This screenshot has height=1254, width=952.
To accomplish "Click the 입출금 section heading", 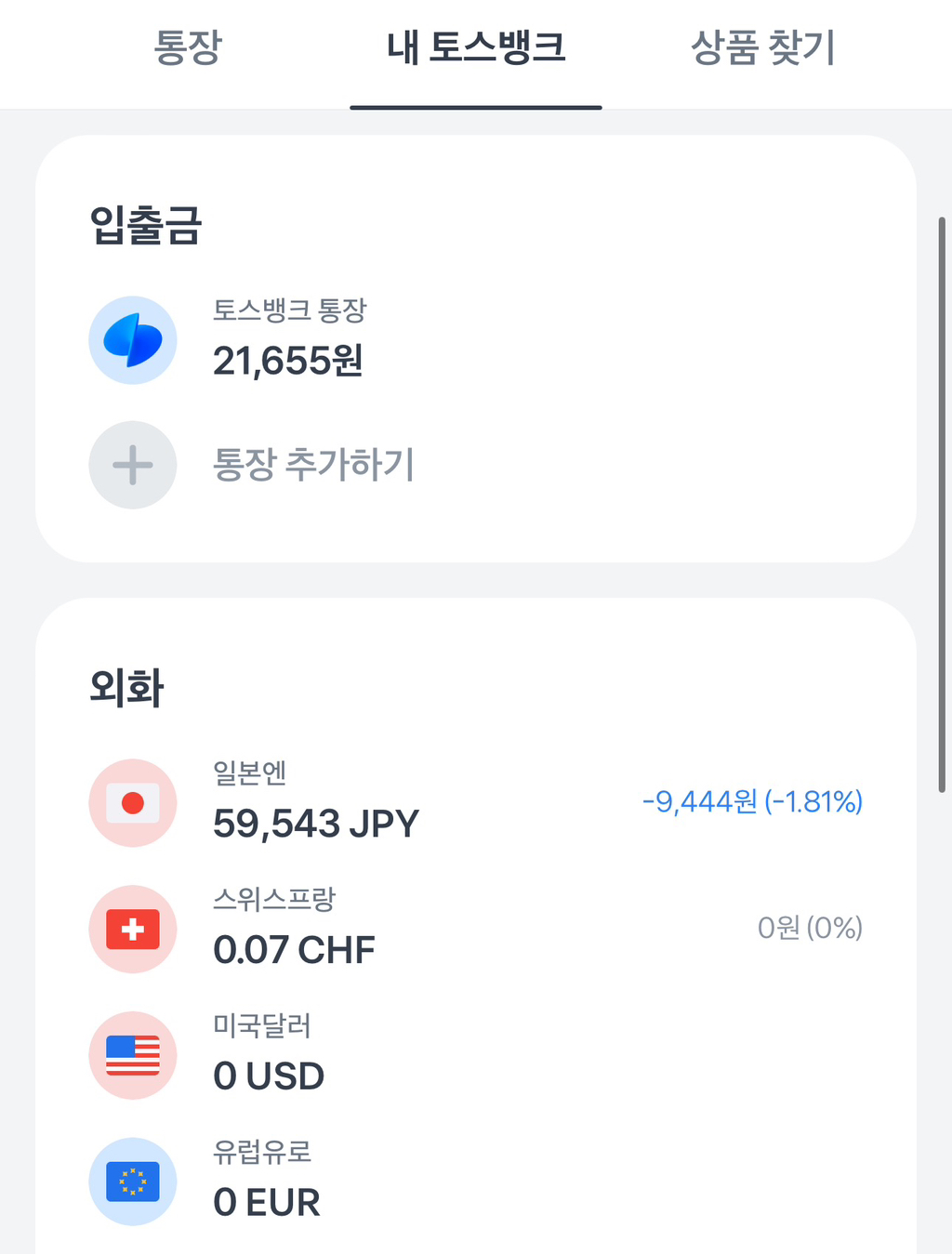I will (145, 223).
